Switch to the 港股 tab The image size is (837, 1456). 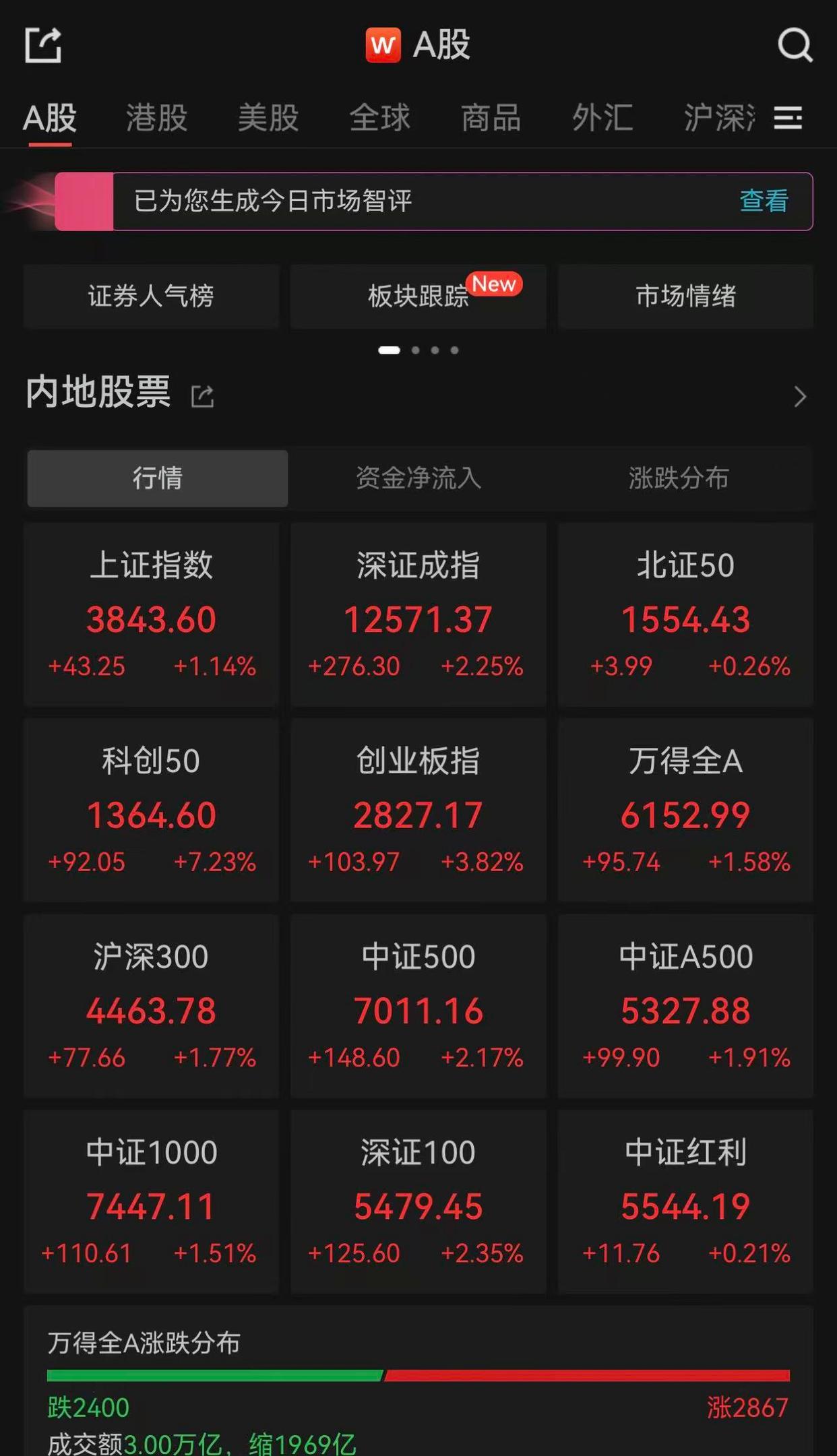click(x=156, y=118)
